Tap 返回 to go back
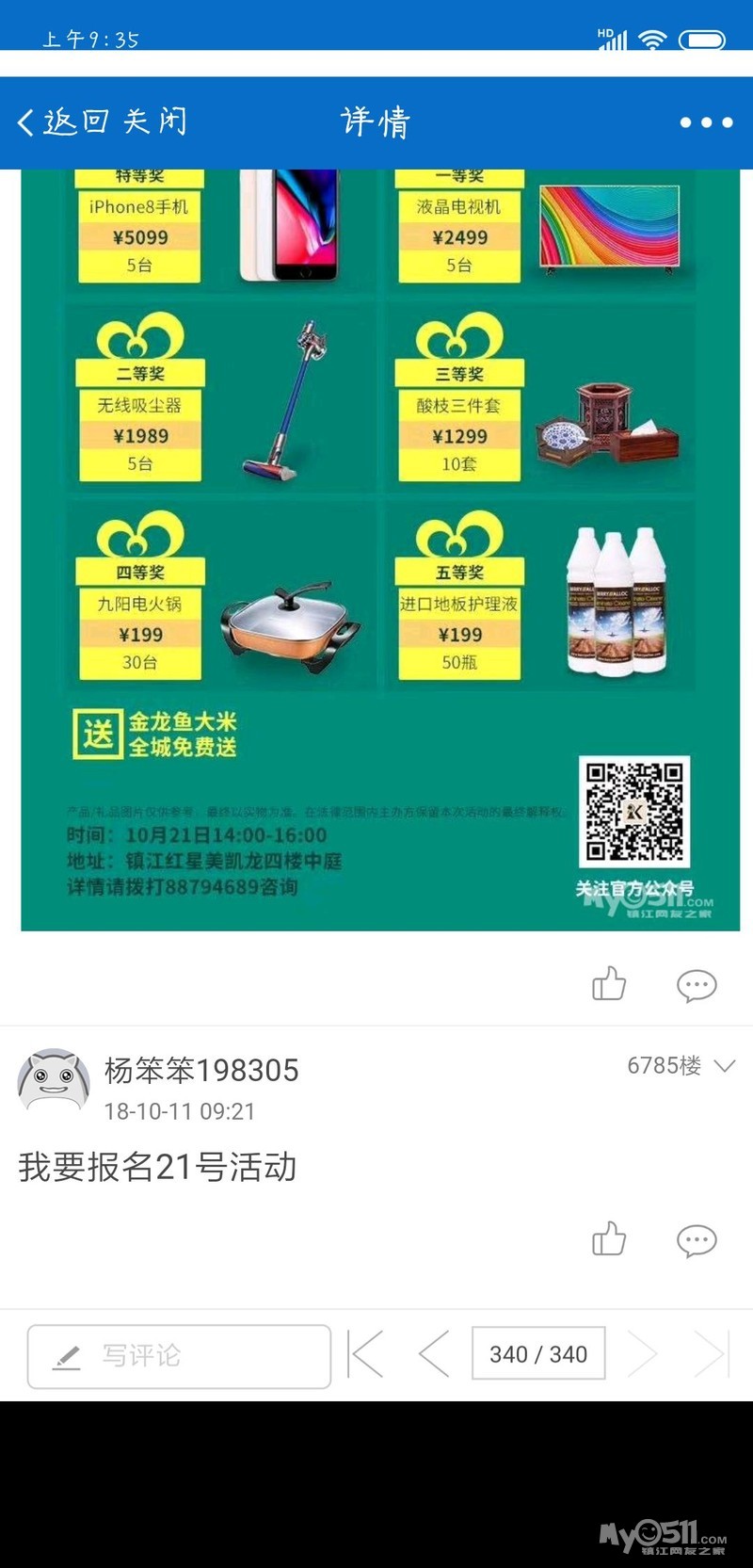This screenshot has width=753, height=1568. (x=62, y=122)
